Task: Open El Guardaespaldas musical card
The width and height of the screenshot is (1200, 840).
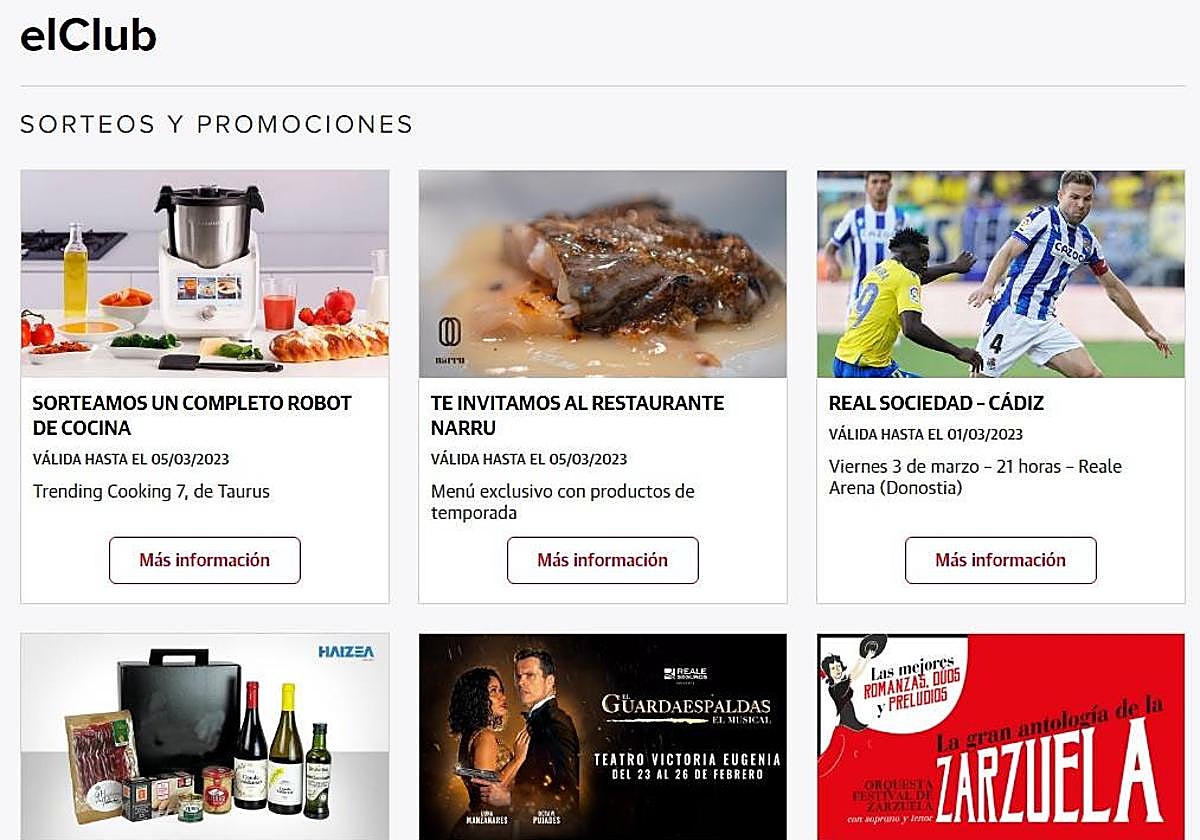Action: 602,736
